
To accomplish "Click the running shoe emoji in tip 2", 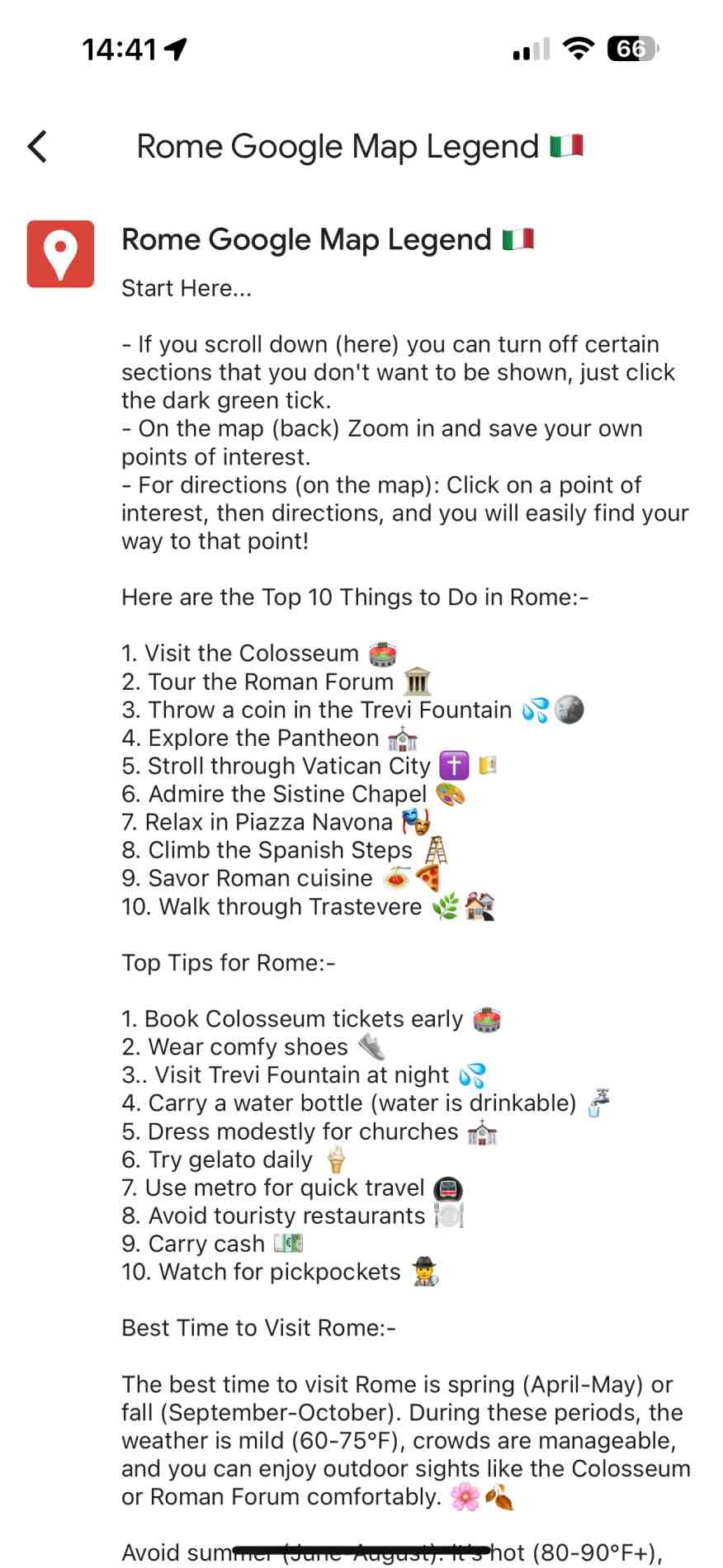I will click(x=371, y=1046).
